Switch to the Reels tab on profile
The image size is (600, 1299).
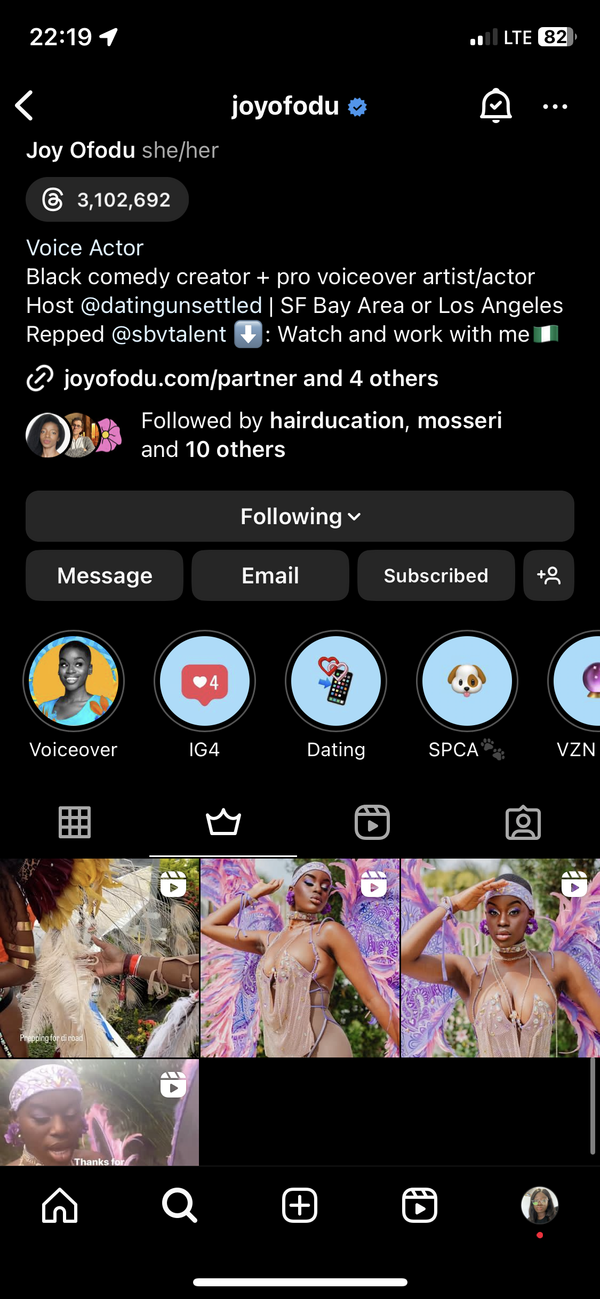[x=372, y=823]
